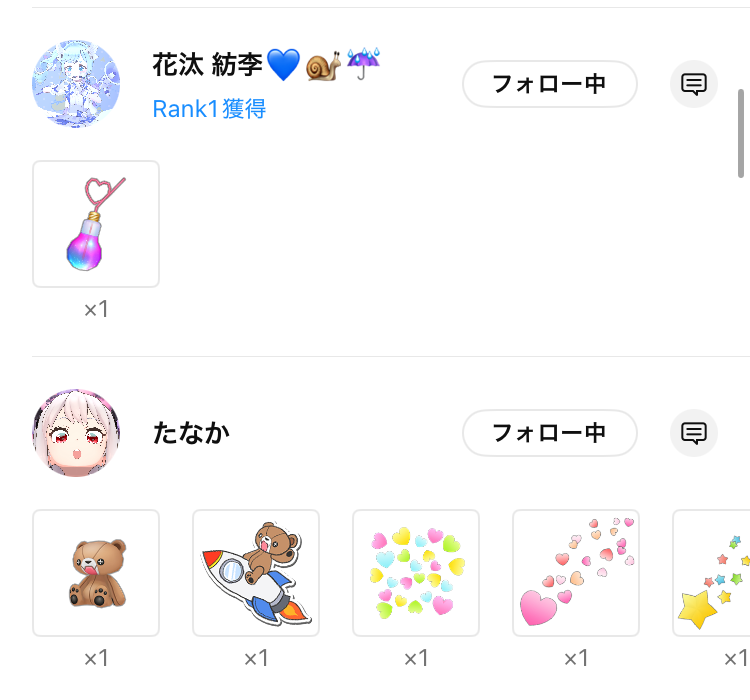Select the pink flowing hearts gift
Image resolution: width=750 pixels, height=700 pixels.
click(576, 573)
